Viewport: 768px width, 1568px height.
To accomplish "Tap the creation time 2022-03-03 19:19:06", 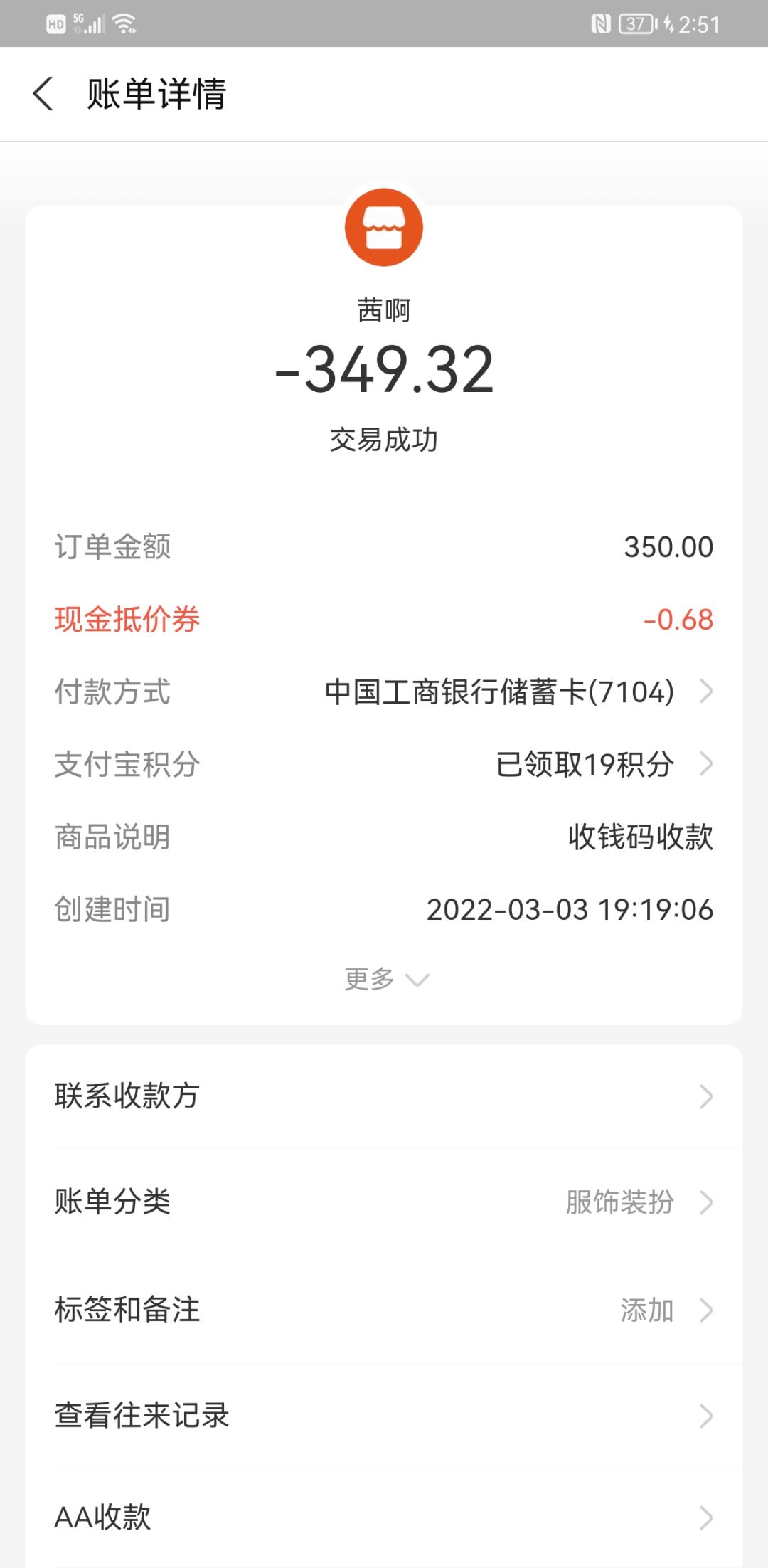I will coord(570,909).
